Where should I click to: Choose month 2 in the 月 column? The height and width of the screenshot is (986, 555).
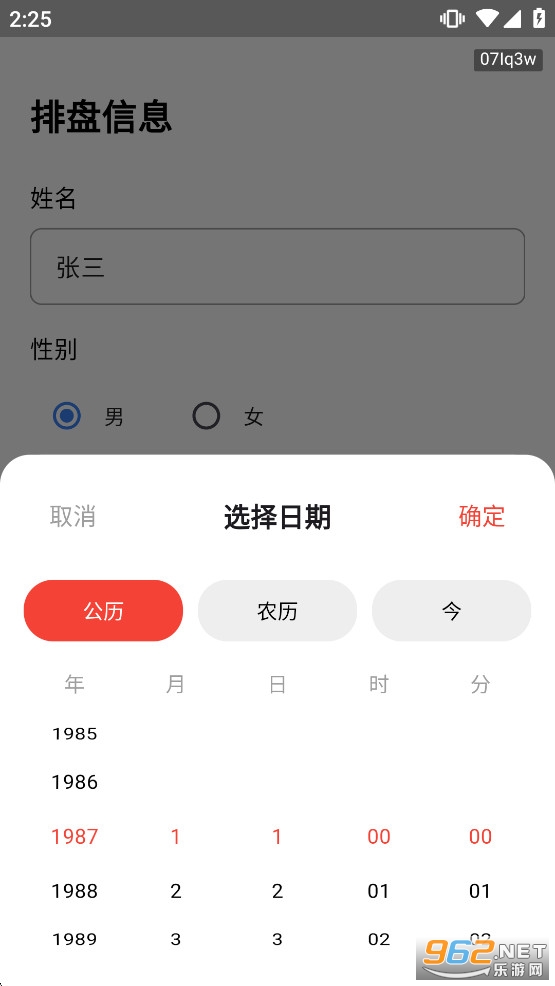click(x=175, y=891)
